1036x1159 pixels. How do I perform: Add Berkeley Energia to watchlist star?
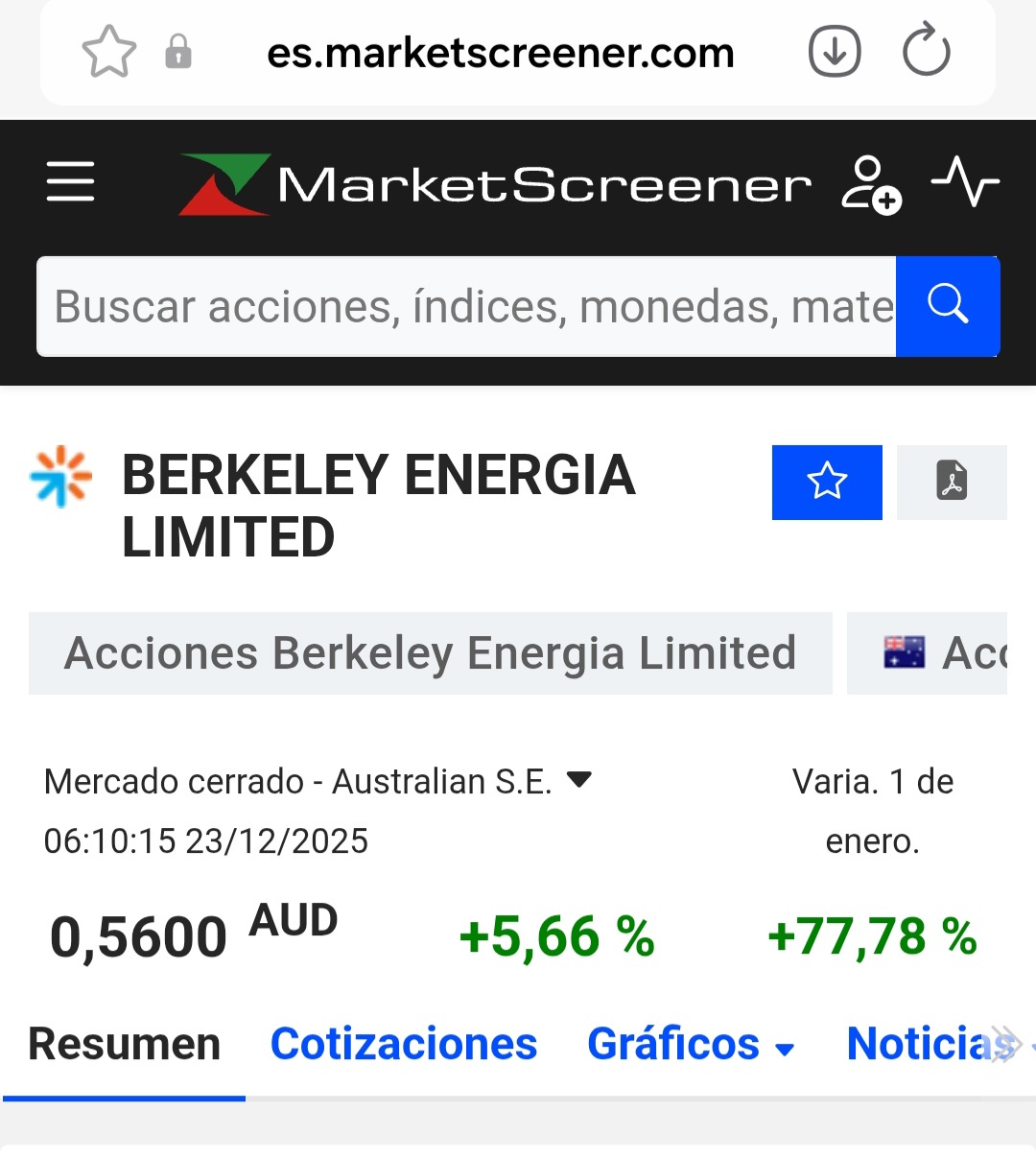827,482
